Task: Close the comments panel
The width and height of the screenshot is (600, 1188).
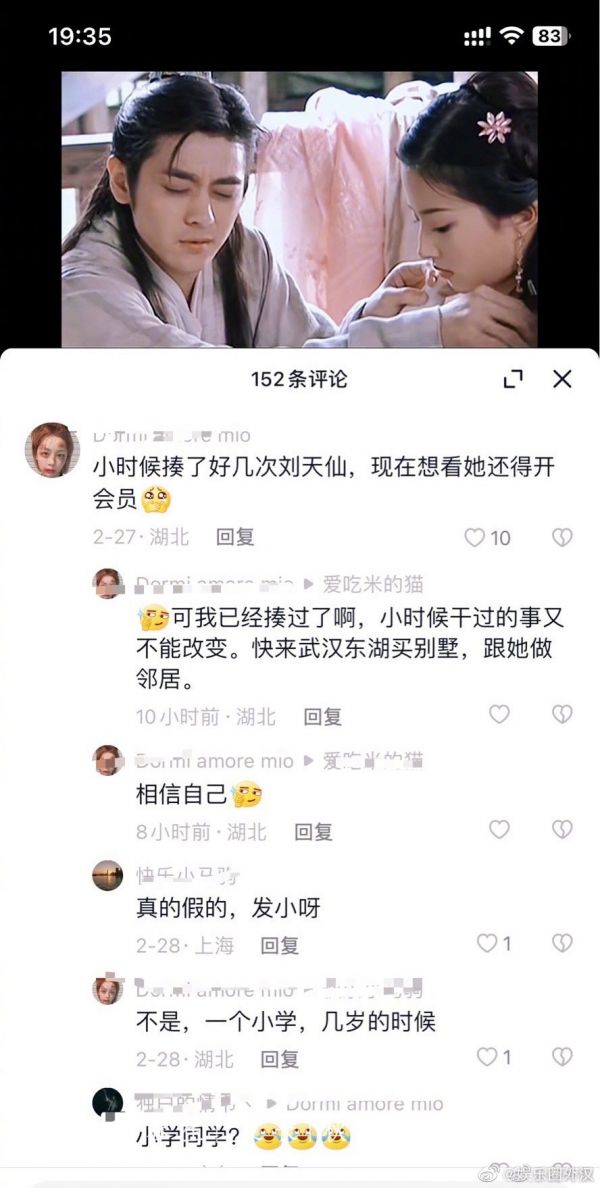Action: coord(563,379)
